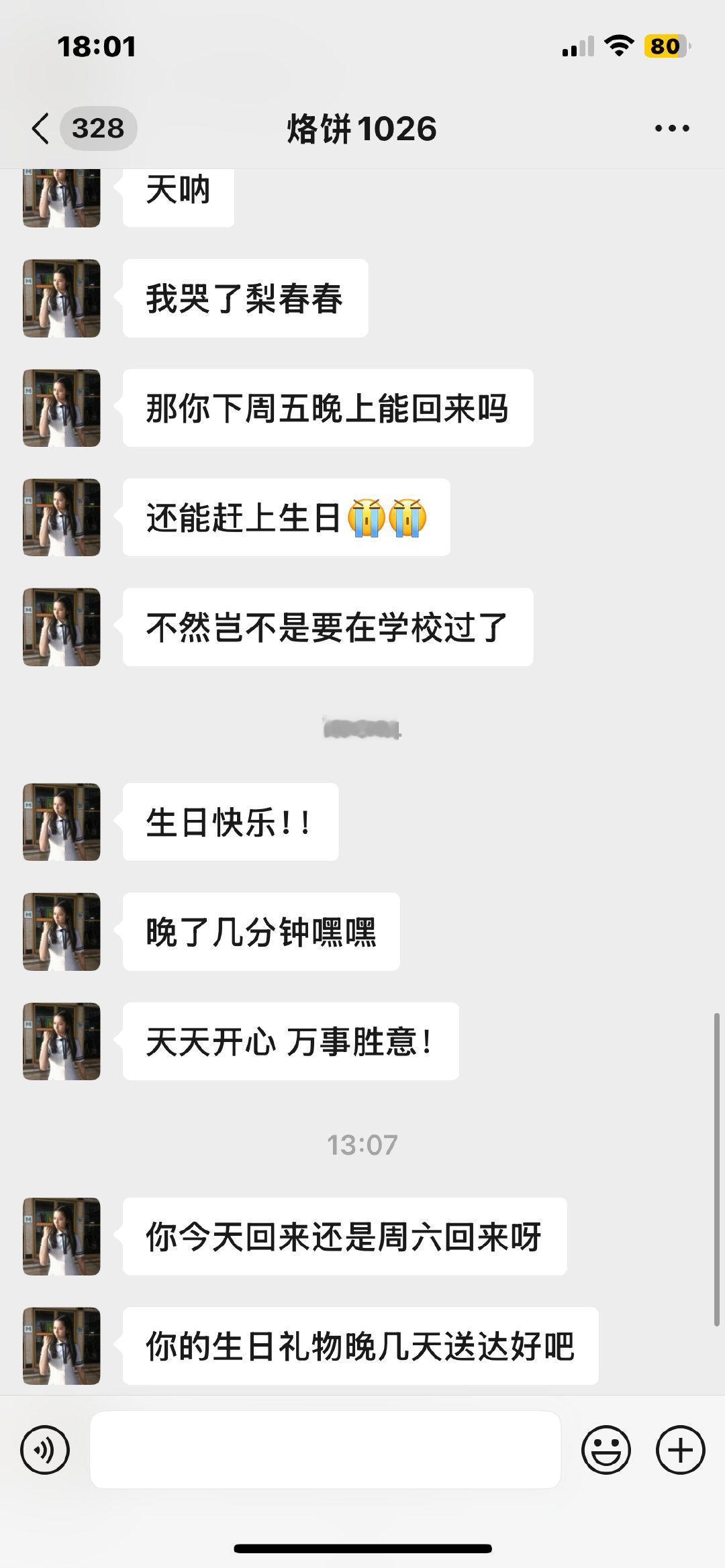This screenshot has height=1568, width=725.
Task: Open the three-dot chat info menu
Action: point(672,128)
